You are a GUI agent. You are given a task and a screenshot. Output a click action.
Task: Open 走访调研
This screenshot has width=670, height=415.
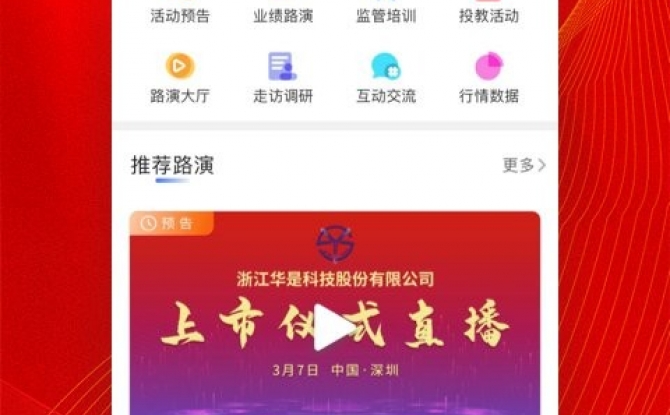click(x=283, y=79)
